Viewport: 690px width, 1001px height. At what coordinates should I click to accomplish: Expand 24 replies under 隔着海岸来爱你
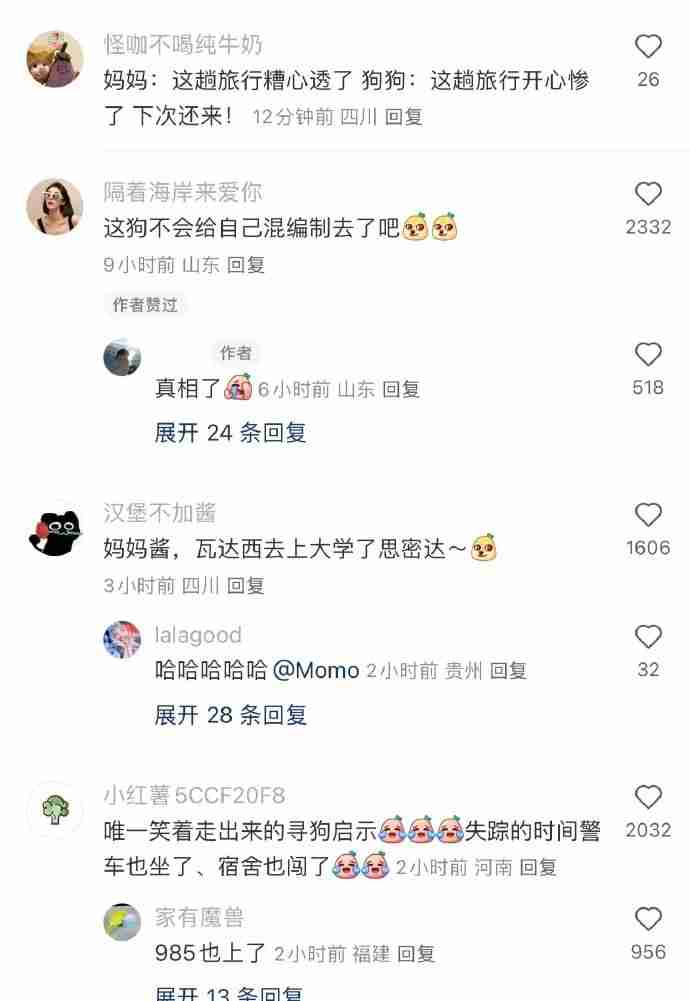pos(230,433)
